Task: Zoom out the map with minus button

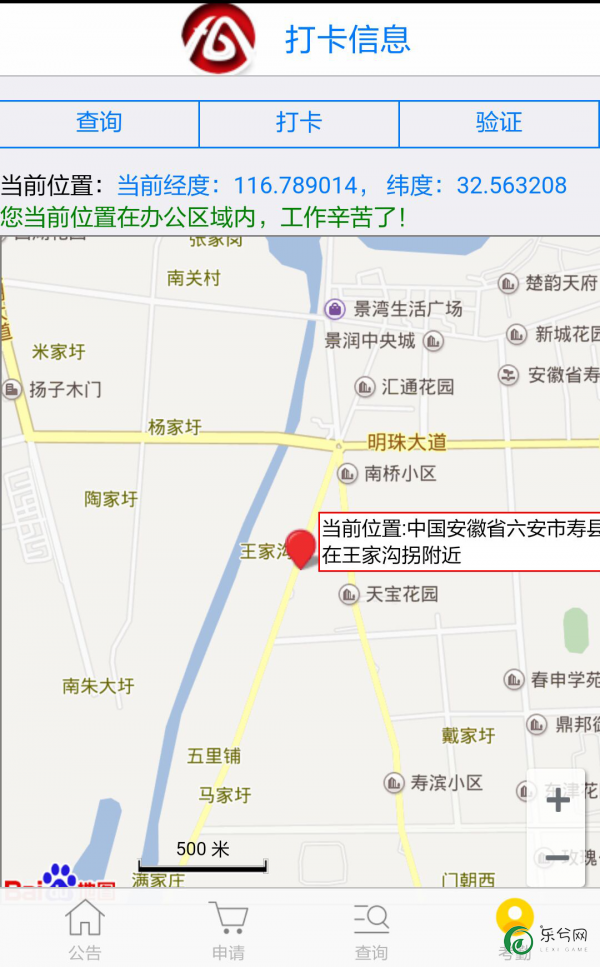Action: 557,858
